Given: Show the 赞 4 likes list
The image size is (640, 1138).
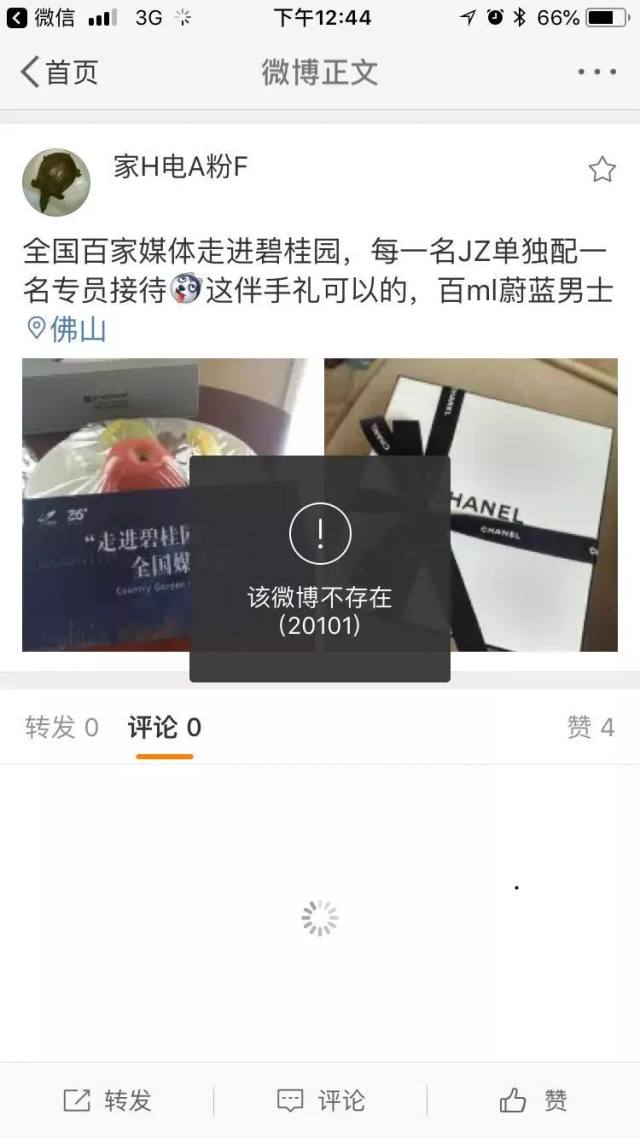Looking at the screenshot, I should [590, 728].
